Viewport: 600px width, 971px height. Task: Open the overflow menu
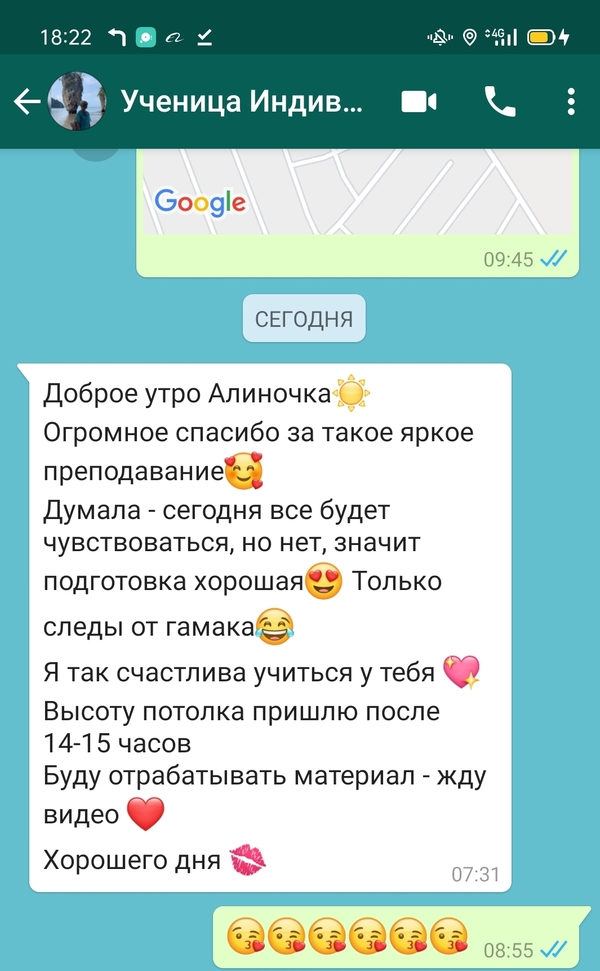coord(571,101)
